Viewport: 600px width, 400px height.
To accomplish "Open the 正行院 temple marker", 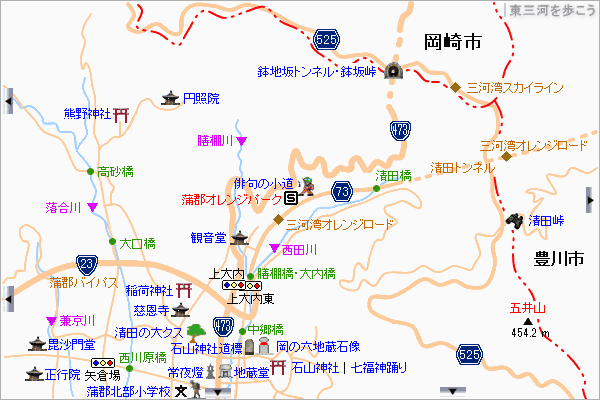I will (35, 374).
